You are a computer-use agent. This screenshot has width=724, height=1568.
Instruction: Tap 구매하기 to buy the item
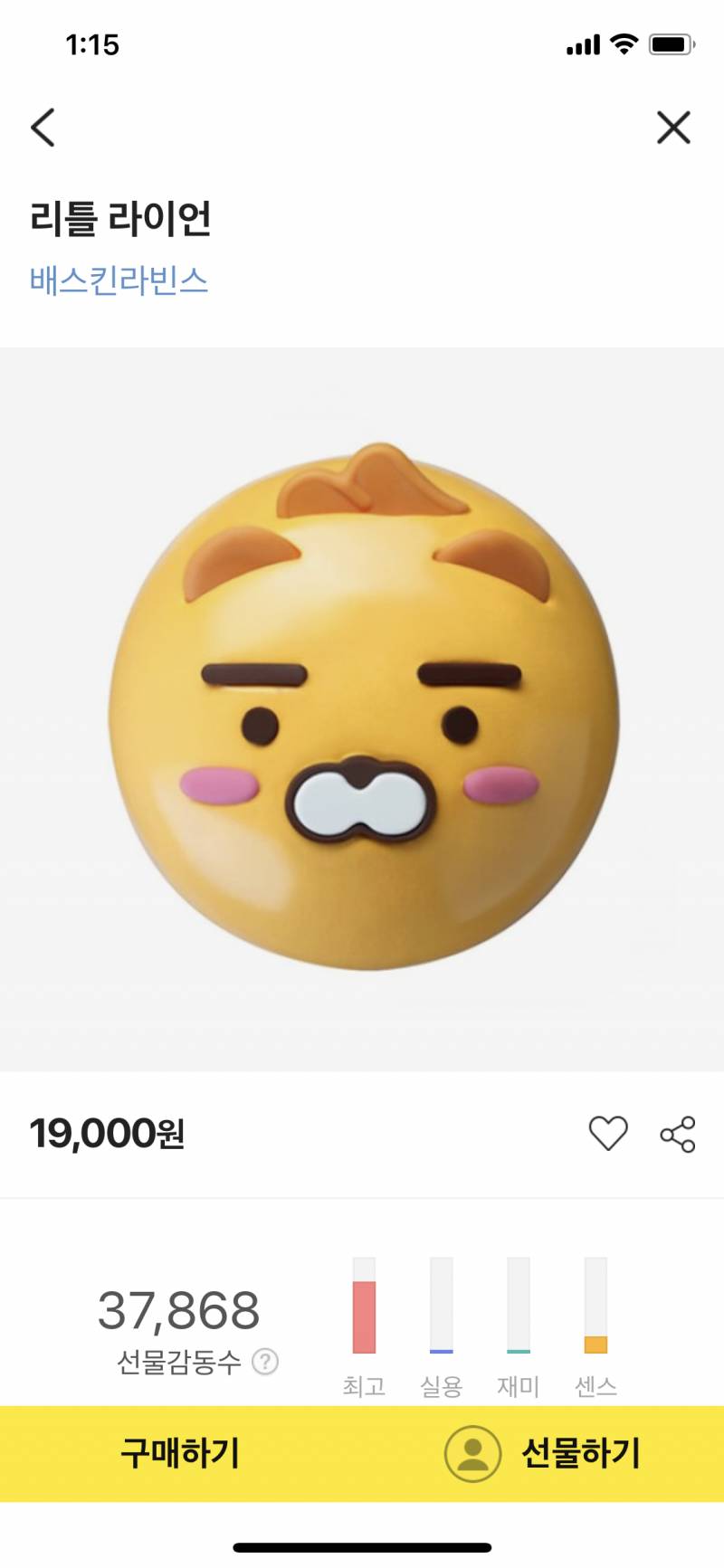180,1453
